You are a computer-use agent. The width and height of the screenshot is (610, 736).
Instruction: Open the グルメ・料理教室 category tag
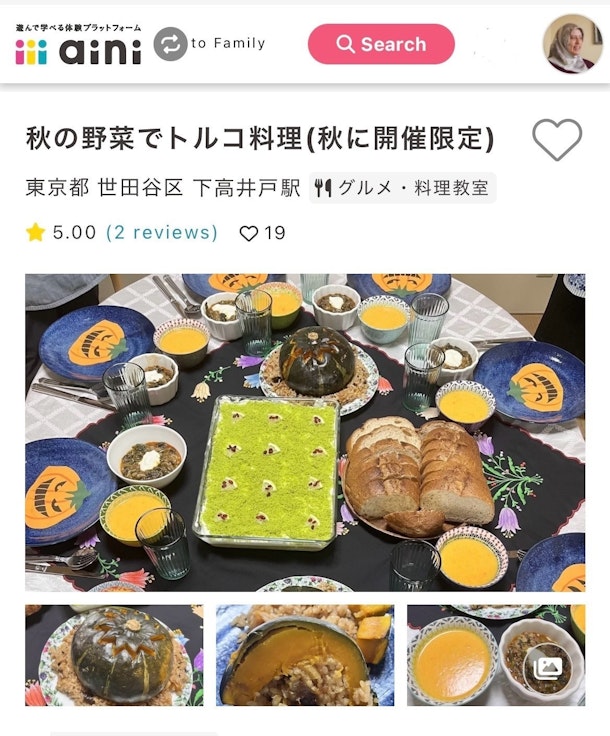(x=402, y=188)
